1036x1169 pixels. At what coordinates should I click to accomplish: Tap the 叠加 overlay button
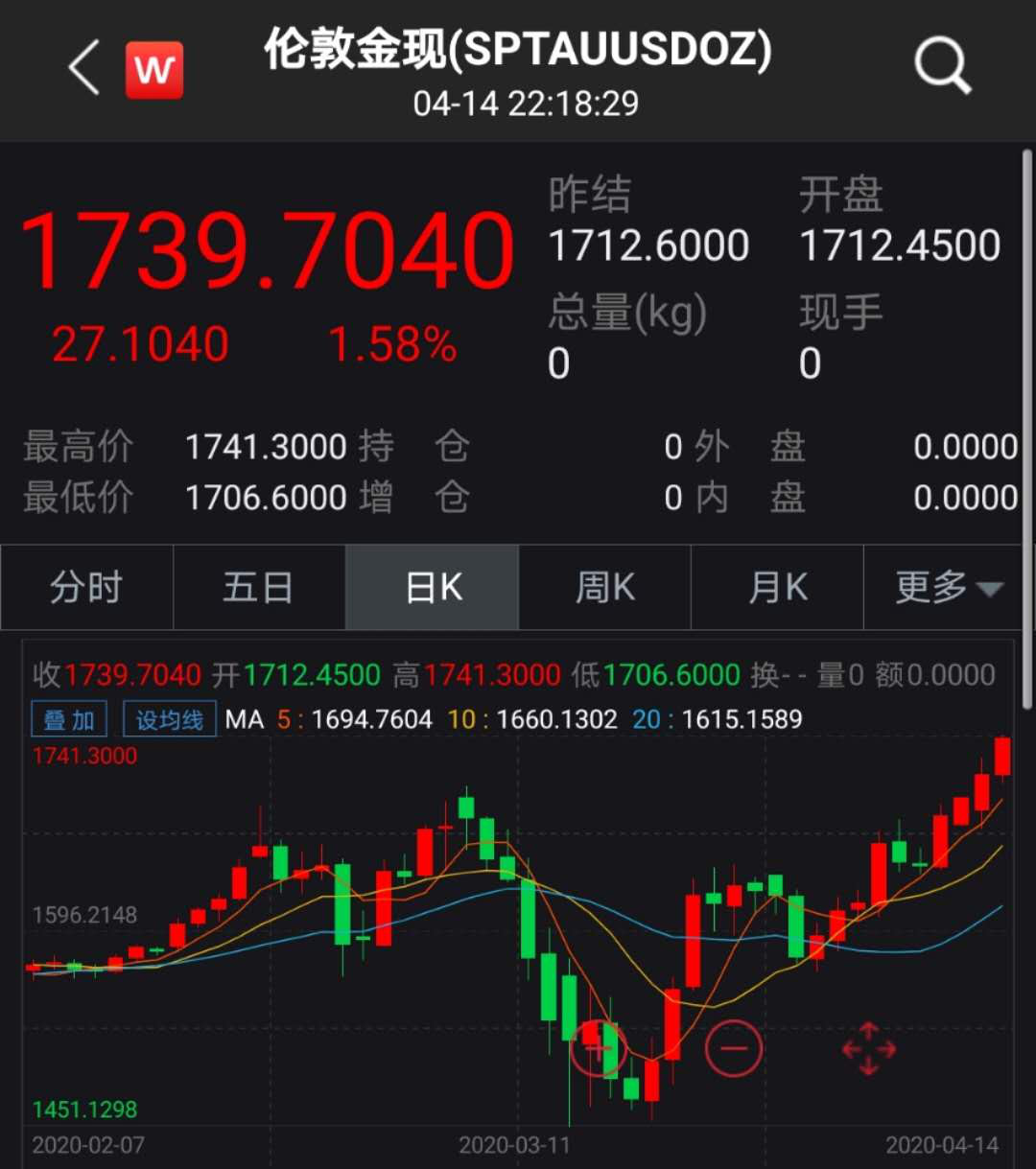(69, 719)
